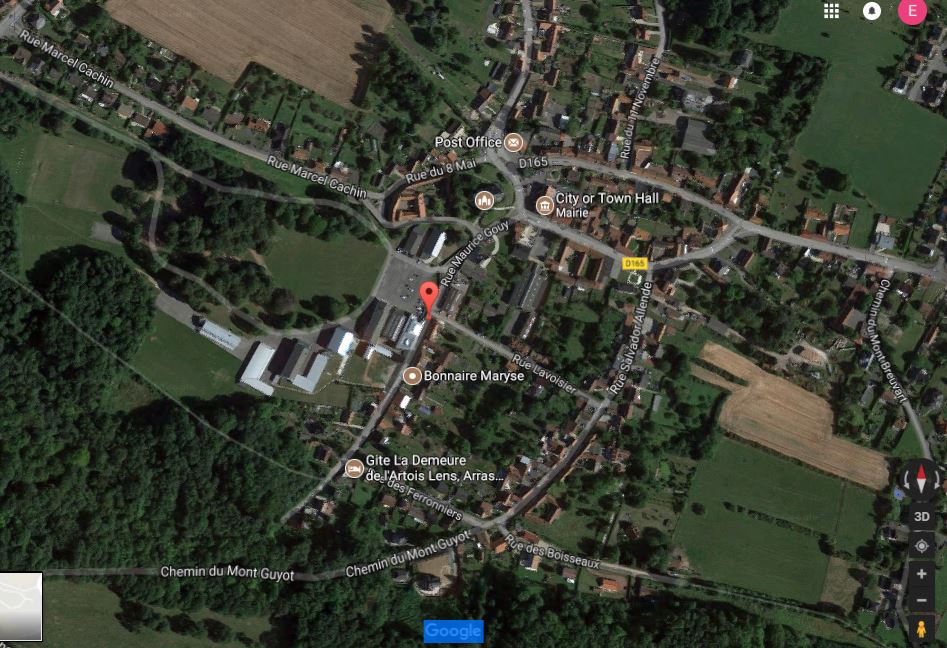The height and width of the screenshot is (648, 947).
Task: Open the Google apps grid
Action: pos(831,11)
